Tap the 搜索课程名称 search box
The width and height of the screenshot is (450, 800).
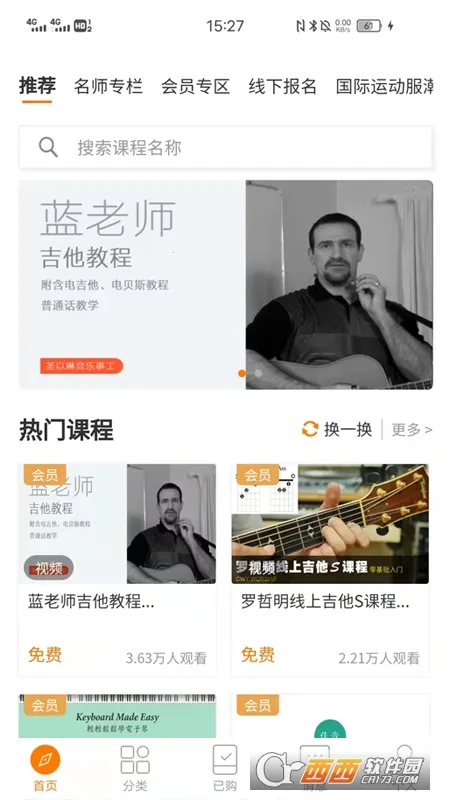[226, 147]
